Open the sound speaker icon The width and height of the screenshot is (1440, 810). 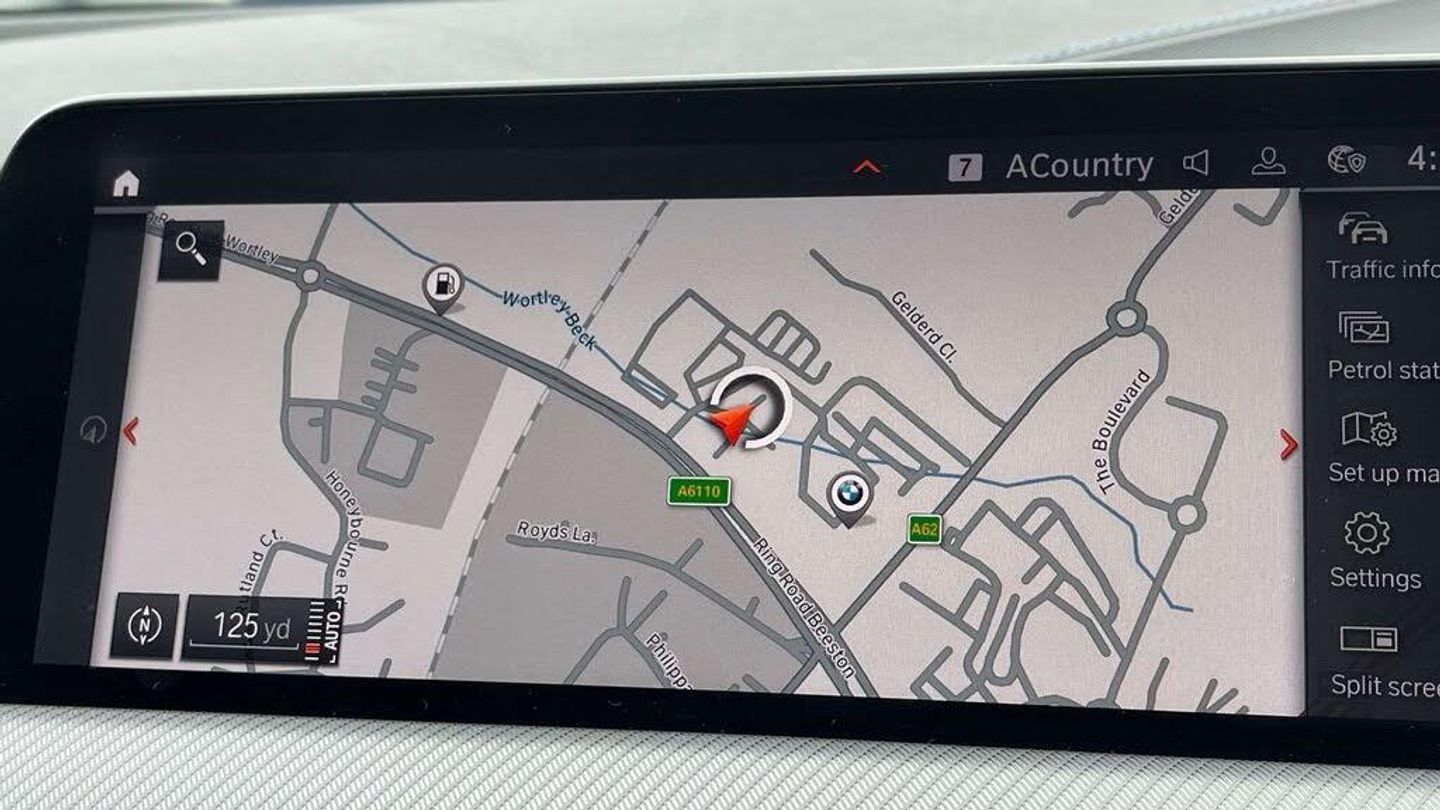coord(1196,163)
